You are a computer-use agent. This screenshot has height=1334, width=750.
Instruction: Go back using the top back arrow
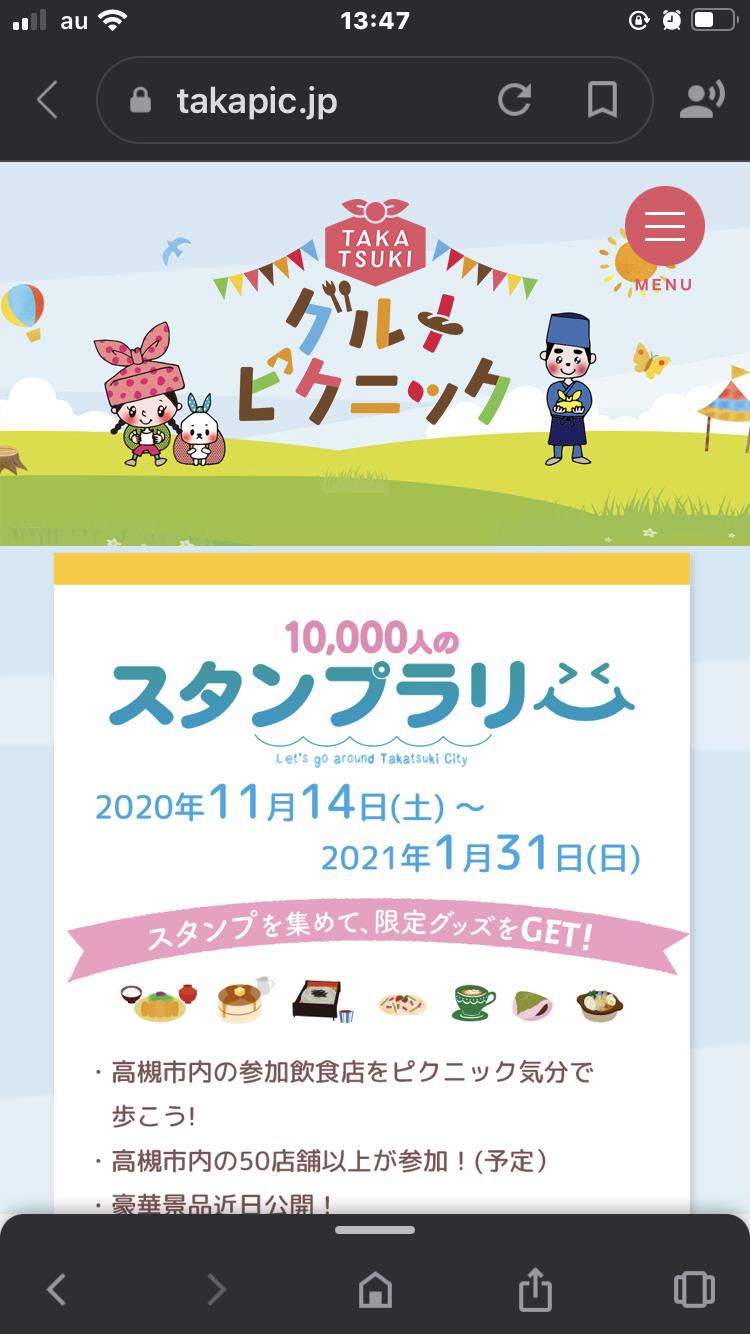coord(47,100)
